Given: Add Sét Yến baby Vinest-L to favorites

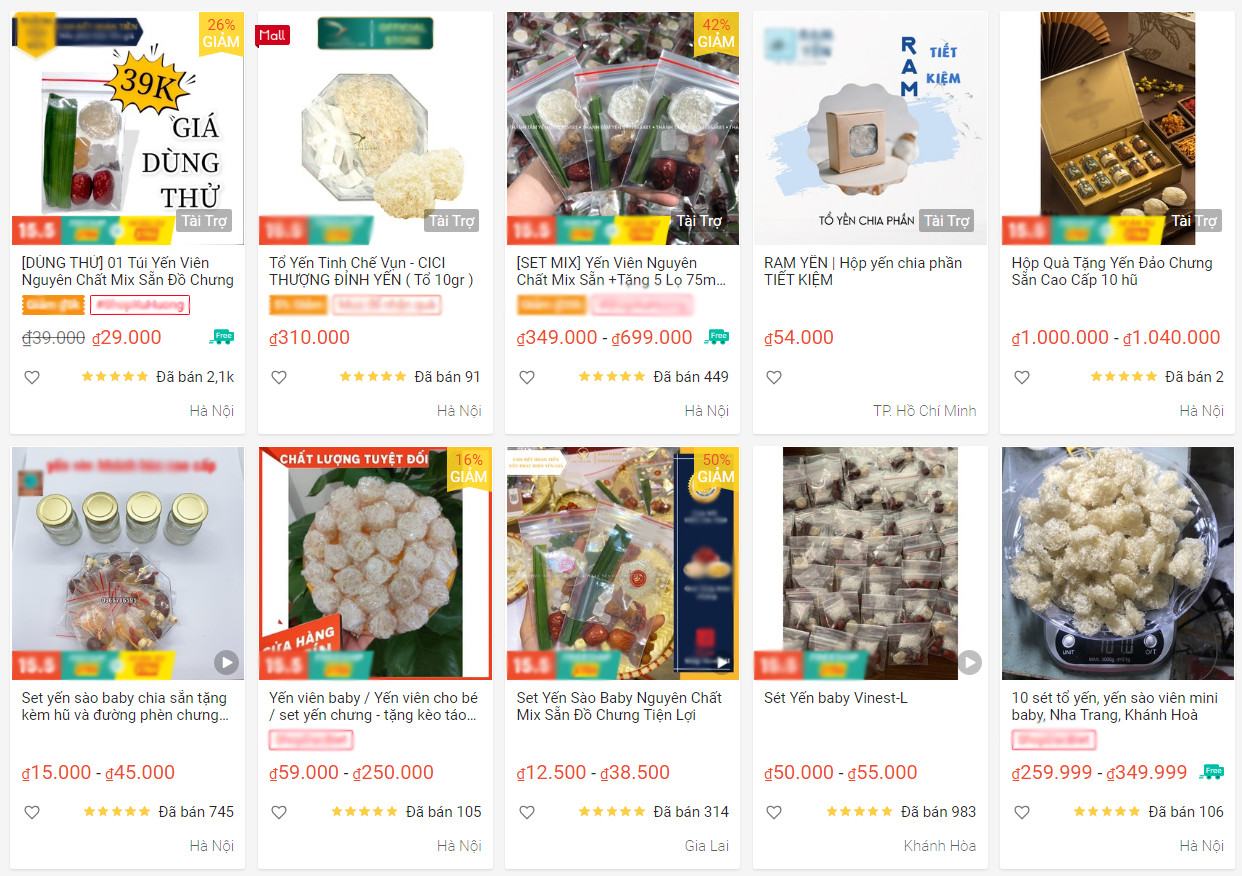Looking at the screenshot, I should tap(774, 812).
